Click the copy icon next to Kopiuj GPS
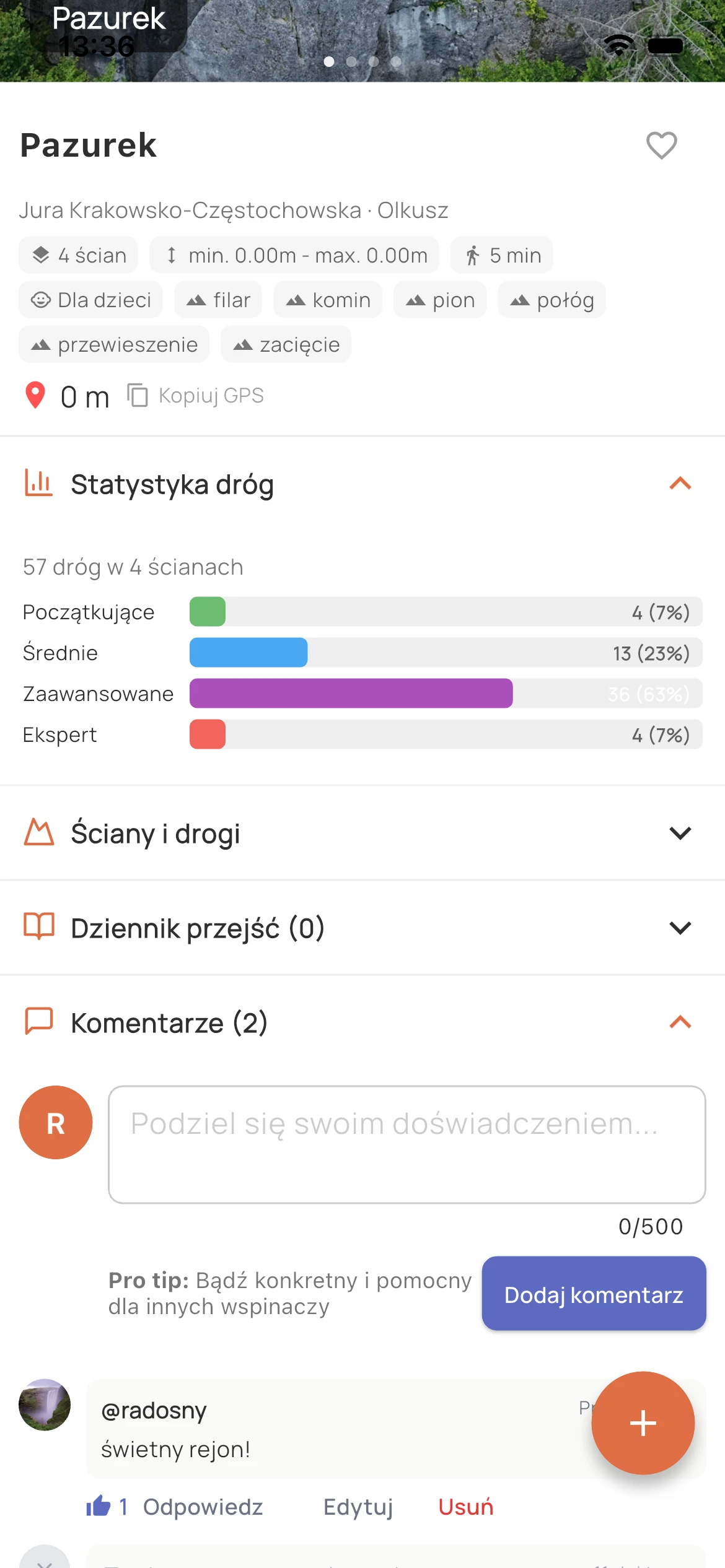Screen dimensions: 725x1568 (x=138, y=395)
